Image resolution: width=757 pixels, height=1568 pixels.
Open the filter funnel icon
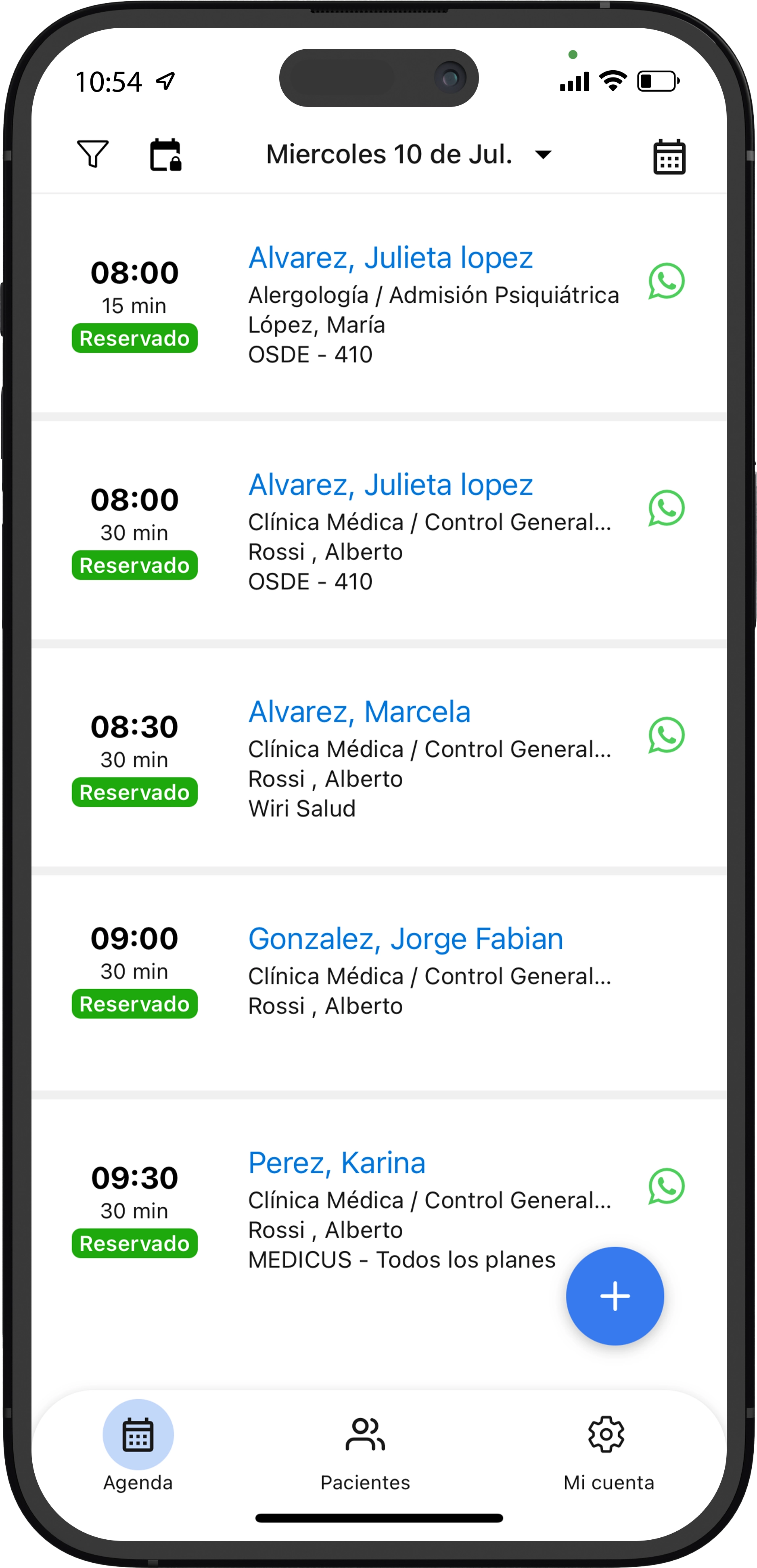[92, 154]
